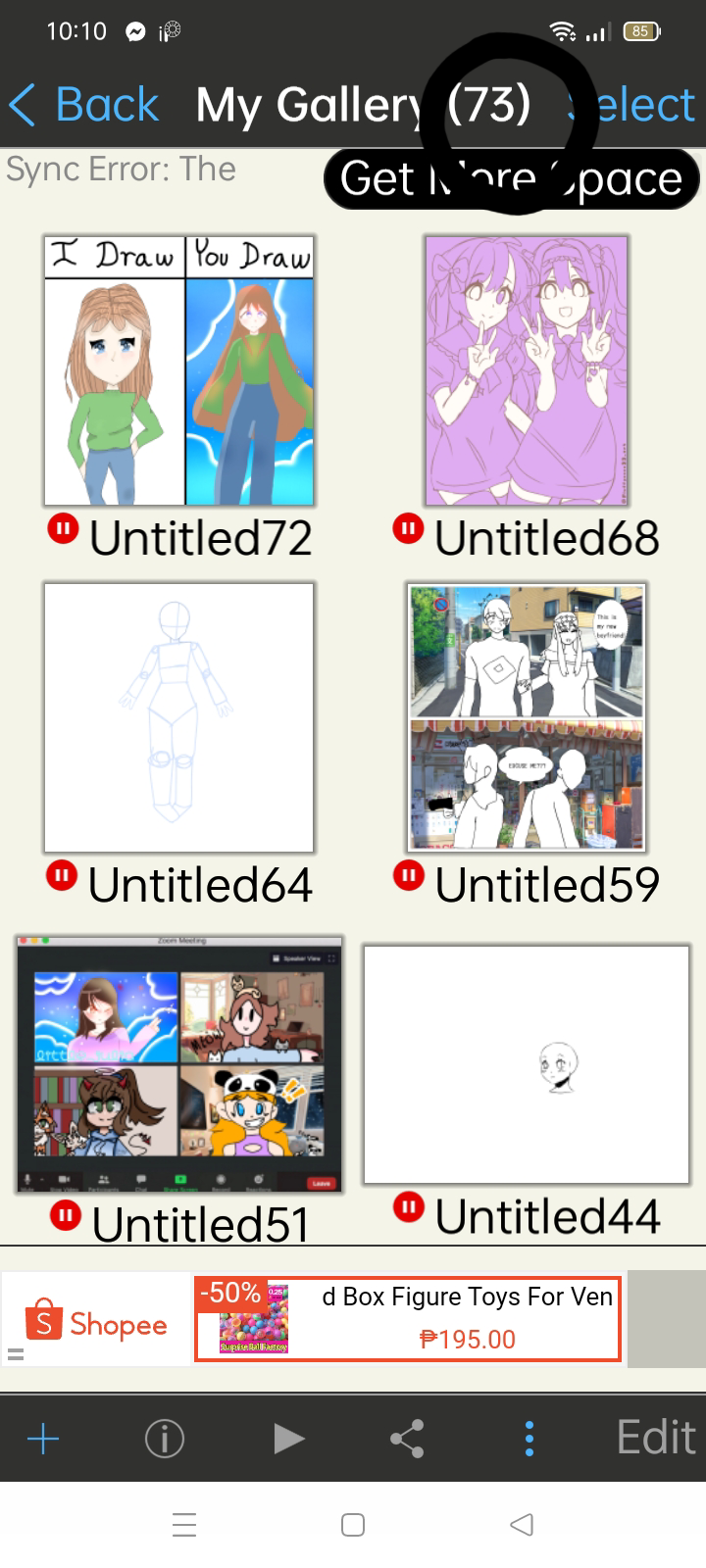Tap the Shopee logo in the banner ad

[x=95, y=1320]
